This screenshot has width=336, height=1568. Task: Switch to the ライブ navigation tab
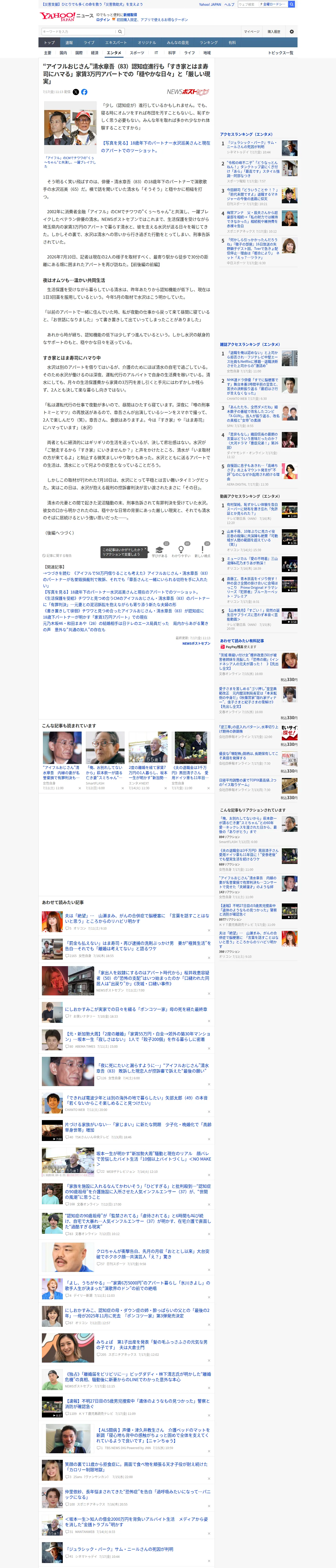(x=89, y=43)
